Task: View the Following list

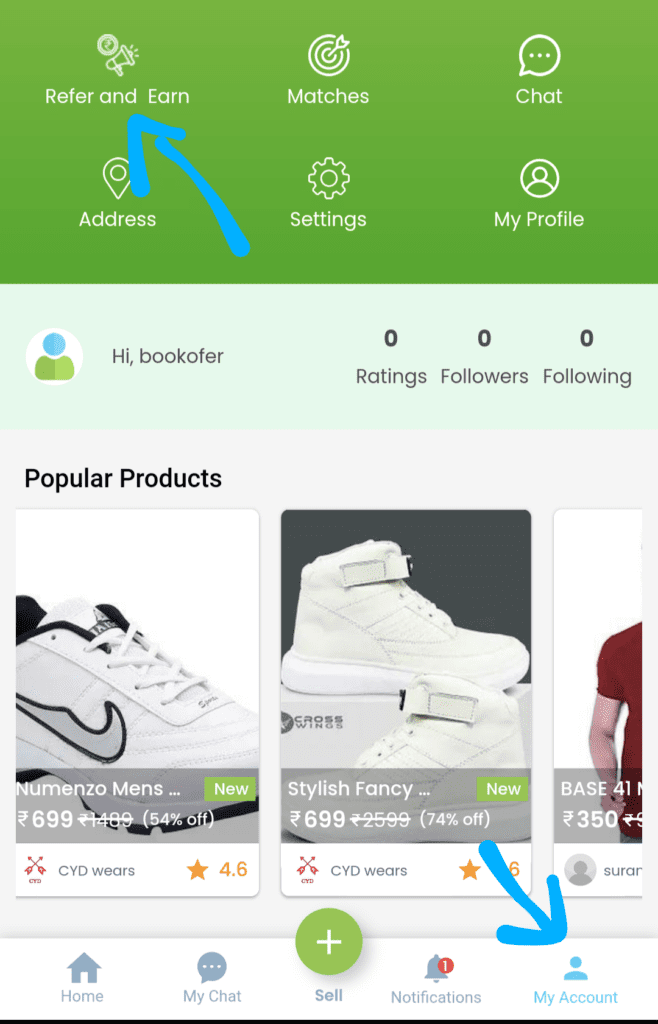Action: tap(587, 357)
